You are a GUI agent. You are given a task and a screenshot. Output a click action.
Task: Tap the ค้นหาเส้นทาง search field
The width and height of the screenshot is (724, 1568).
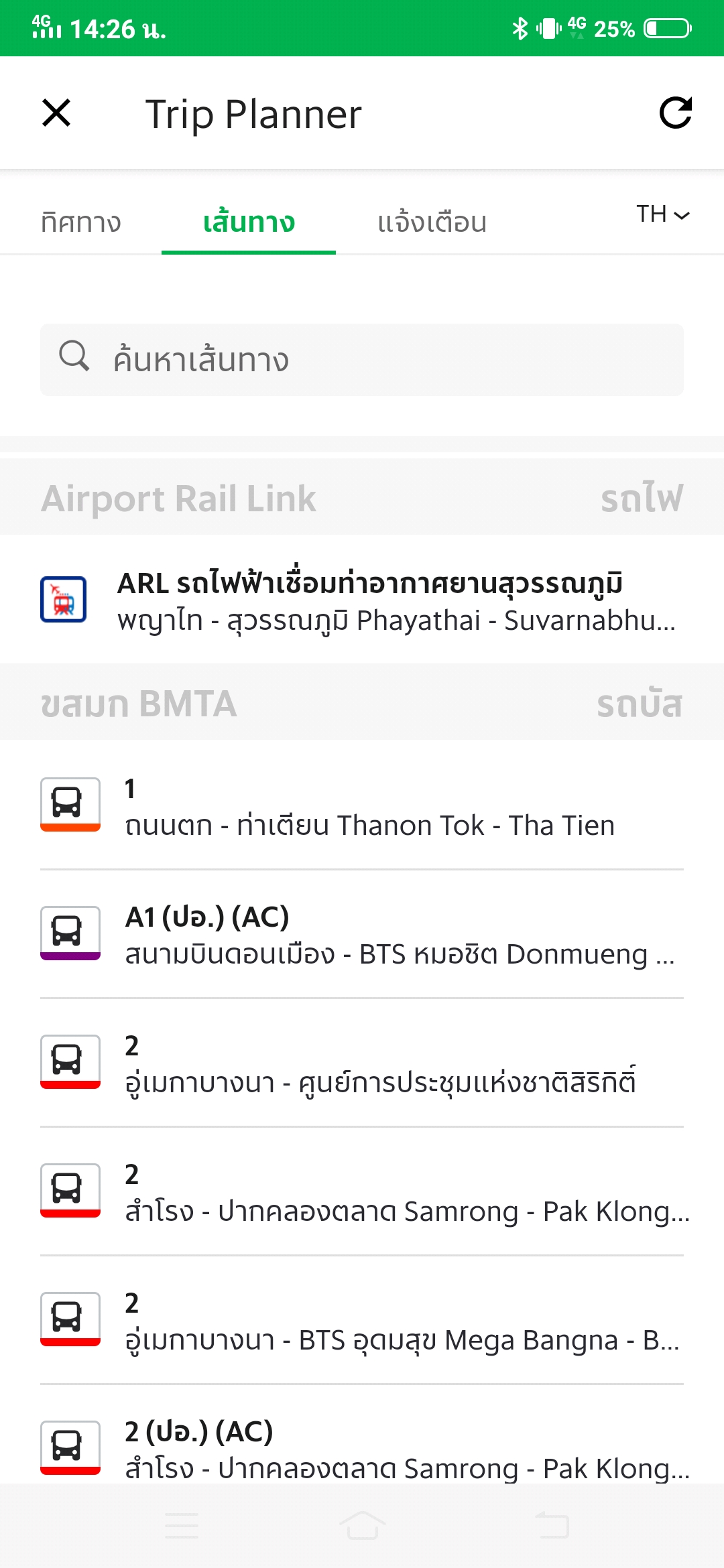tap(362, 360)
